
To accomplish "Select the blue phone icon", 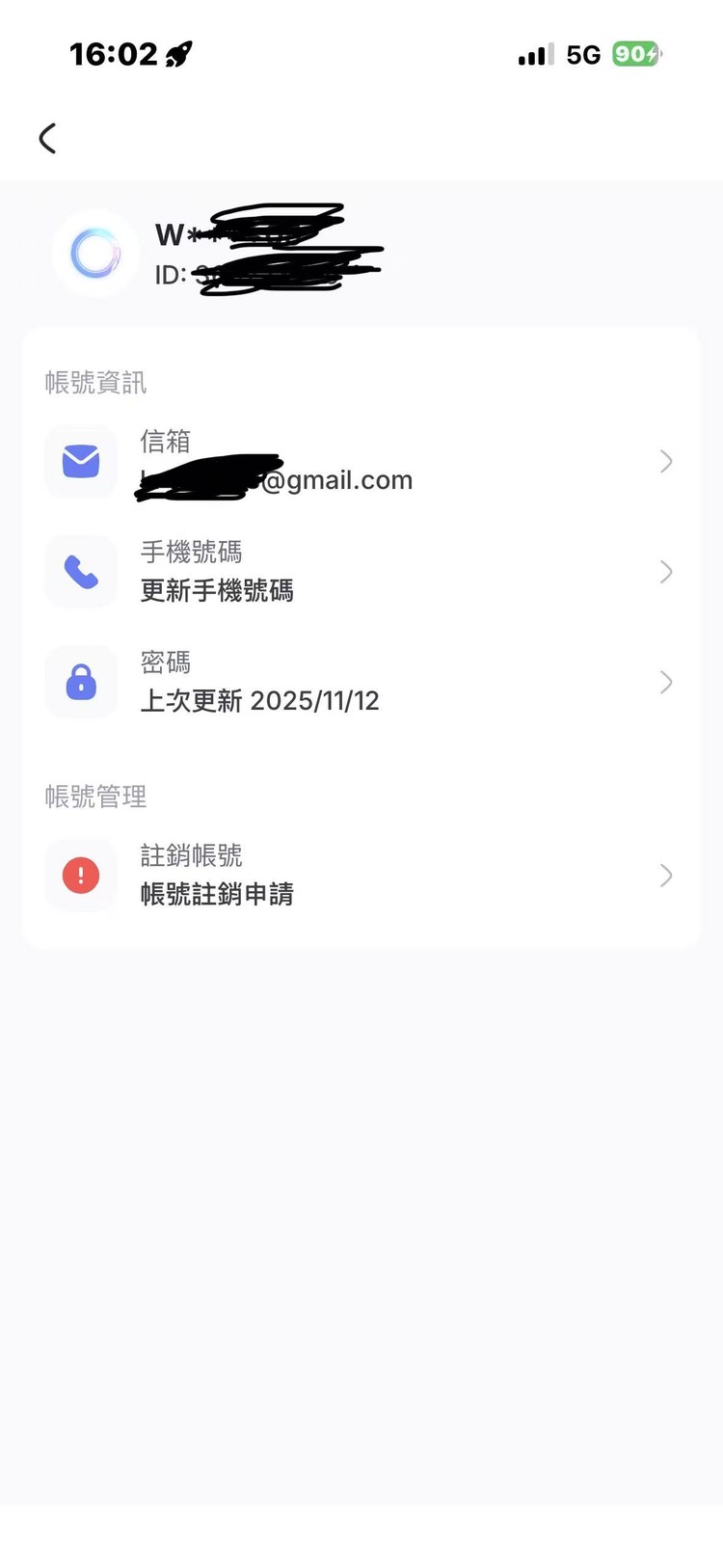I will (x=81, y=571).
